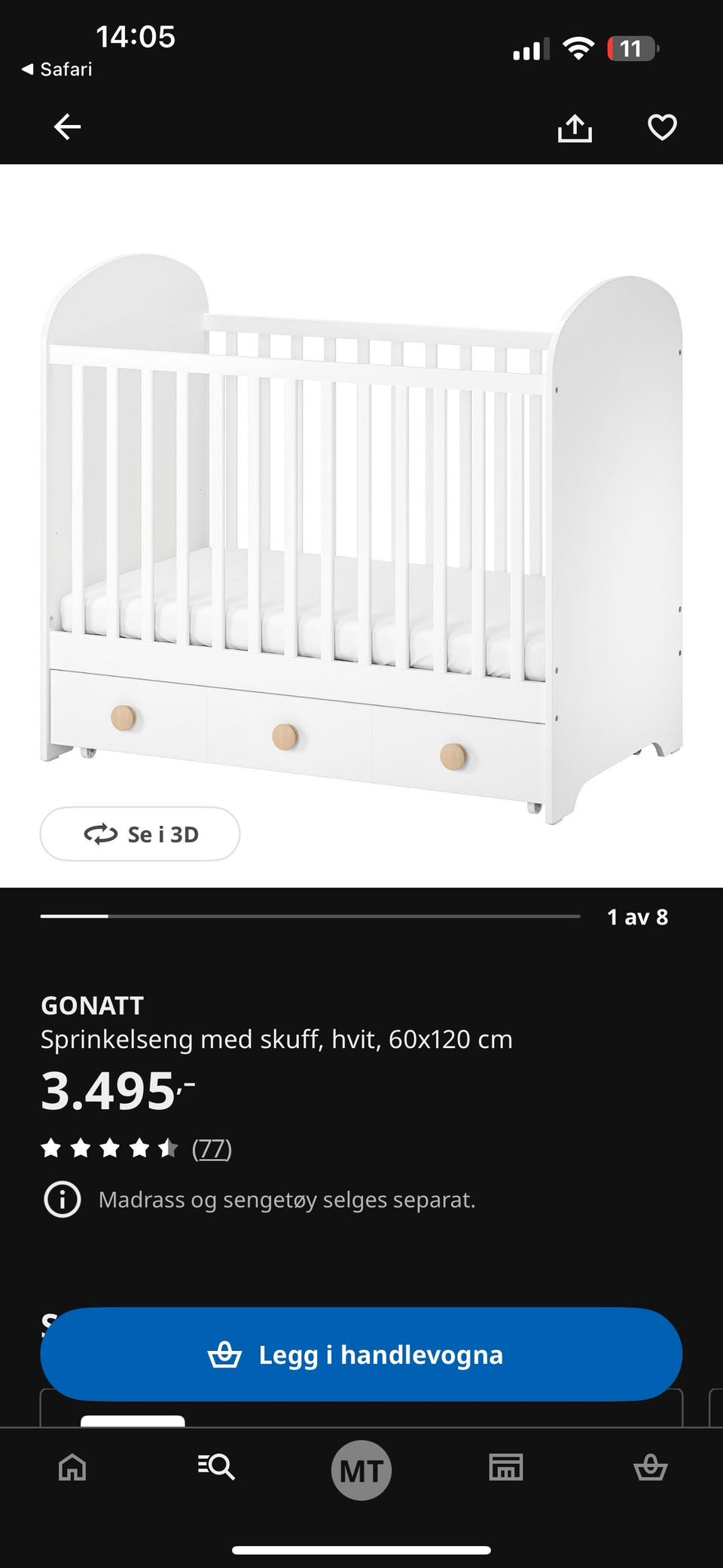723x1568 pixels.
Task: Switch to the home tab
Action: tap(72, 1468)
